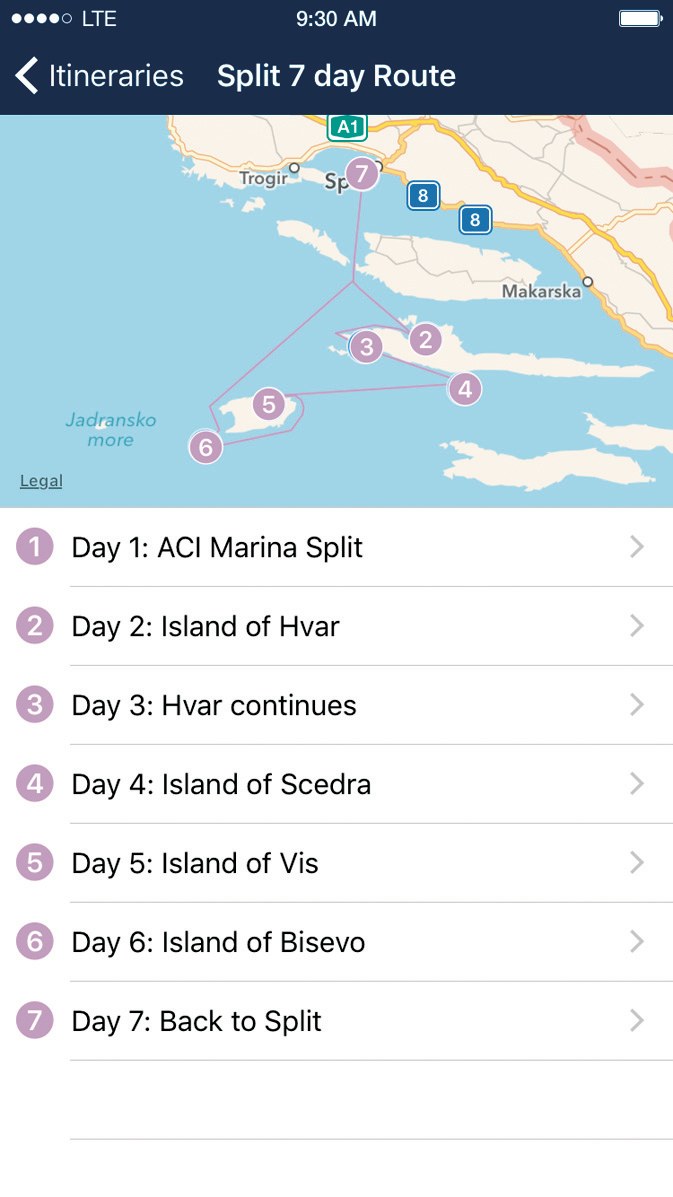This screenshot has width=673, height=1197.
Task: Select map pin number 7
Action: coord(362,174)
